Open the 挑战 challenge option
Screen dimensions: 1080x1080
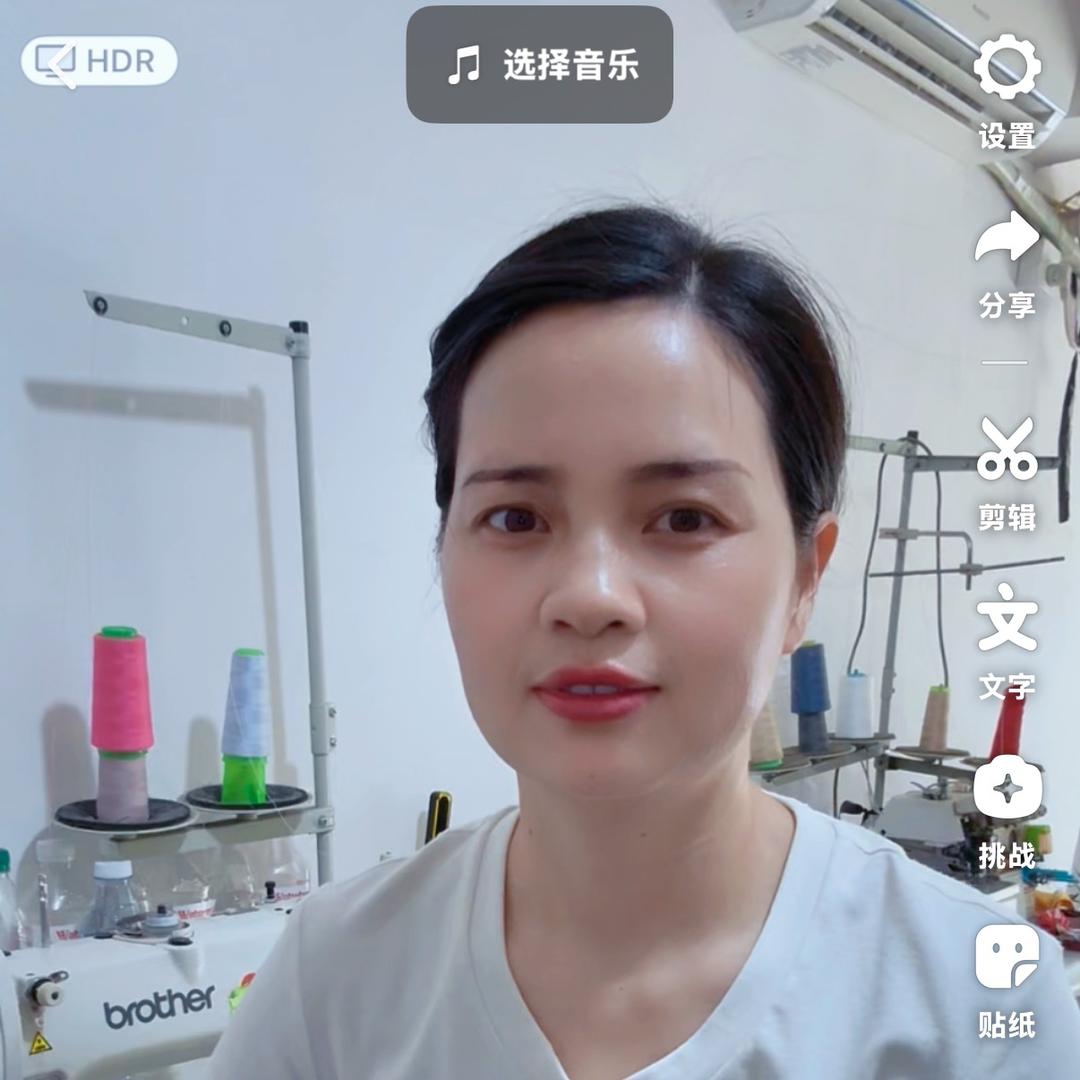pos(1007,810)
